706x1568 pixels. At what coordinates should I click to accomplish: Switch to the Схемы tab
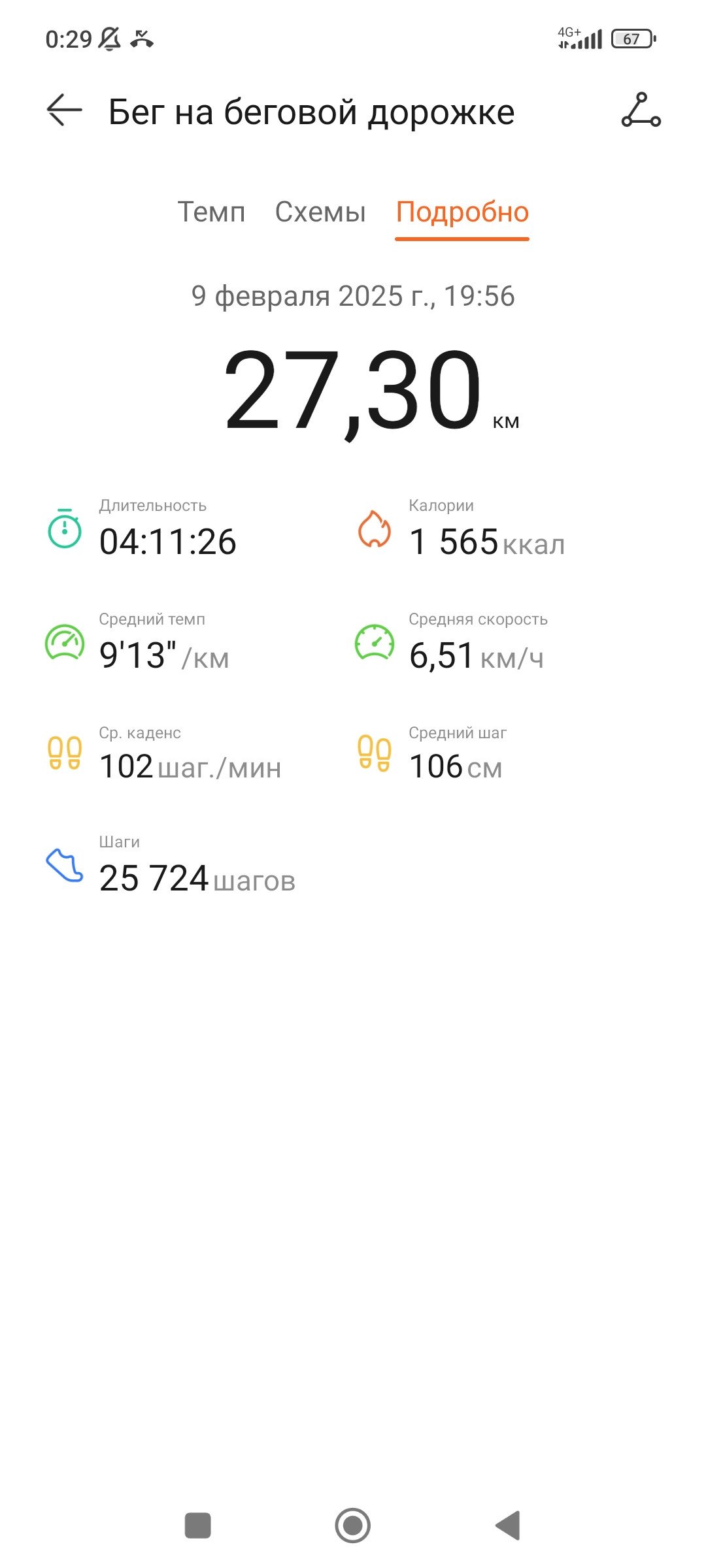[320, 212]
